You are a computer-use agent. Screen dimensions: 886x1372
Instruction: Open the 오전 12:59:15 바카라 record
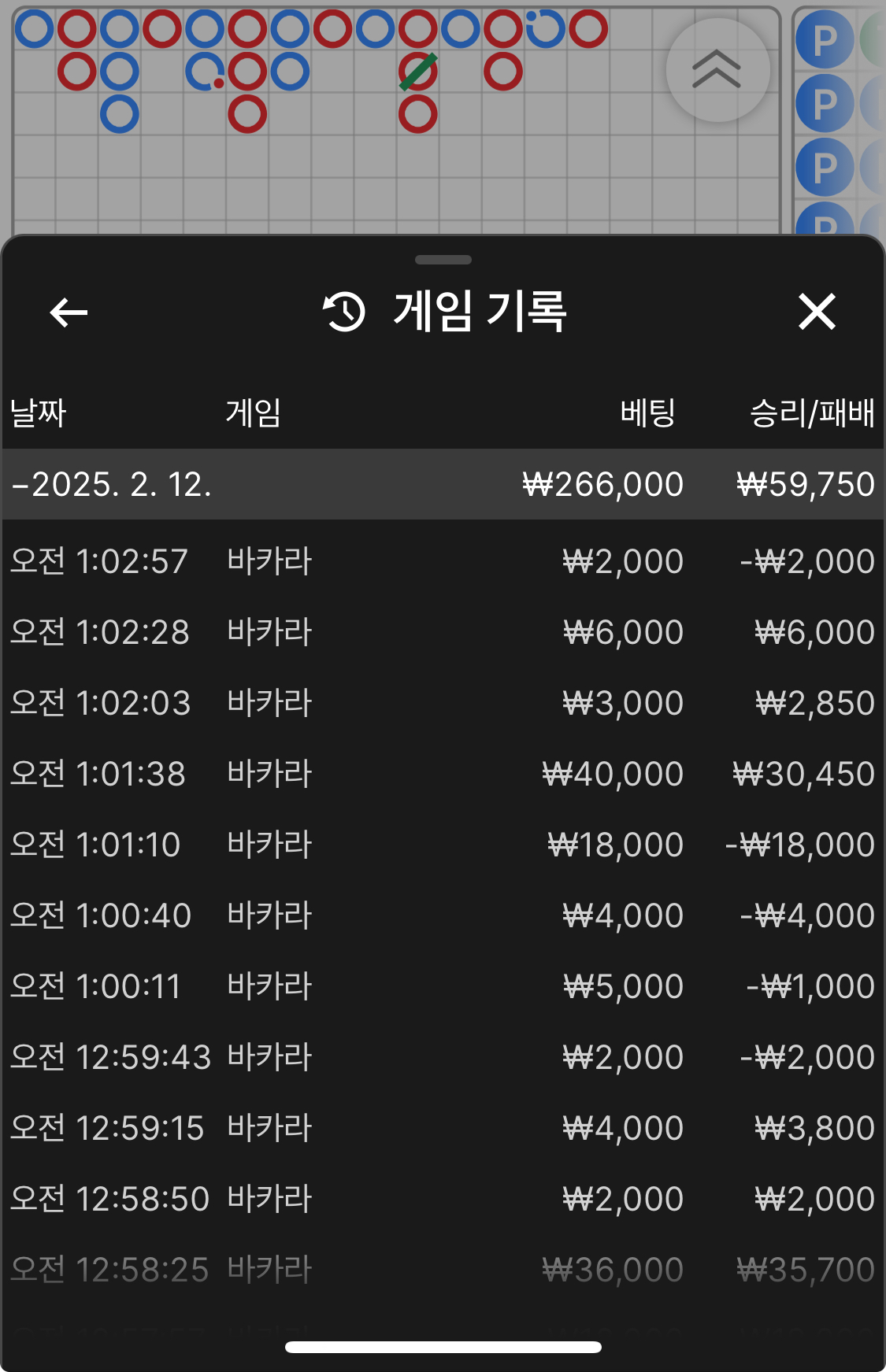coord(443,1128)
